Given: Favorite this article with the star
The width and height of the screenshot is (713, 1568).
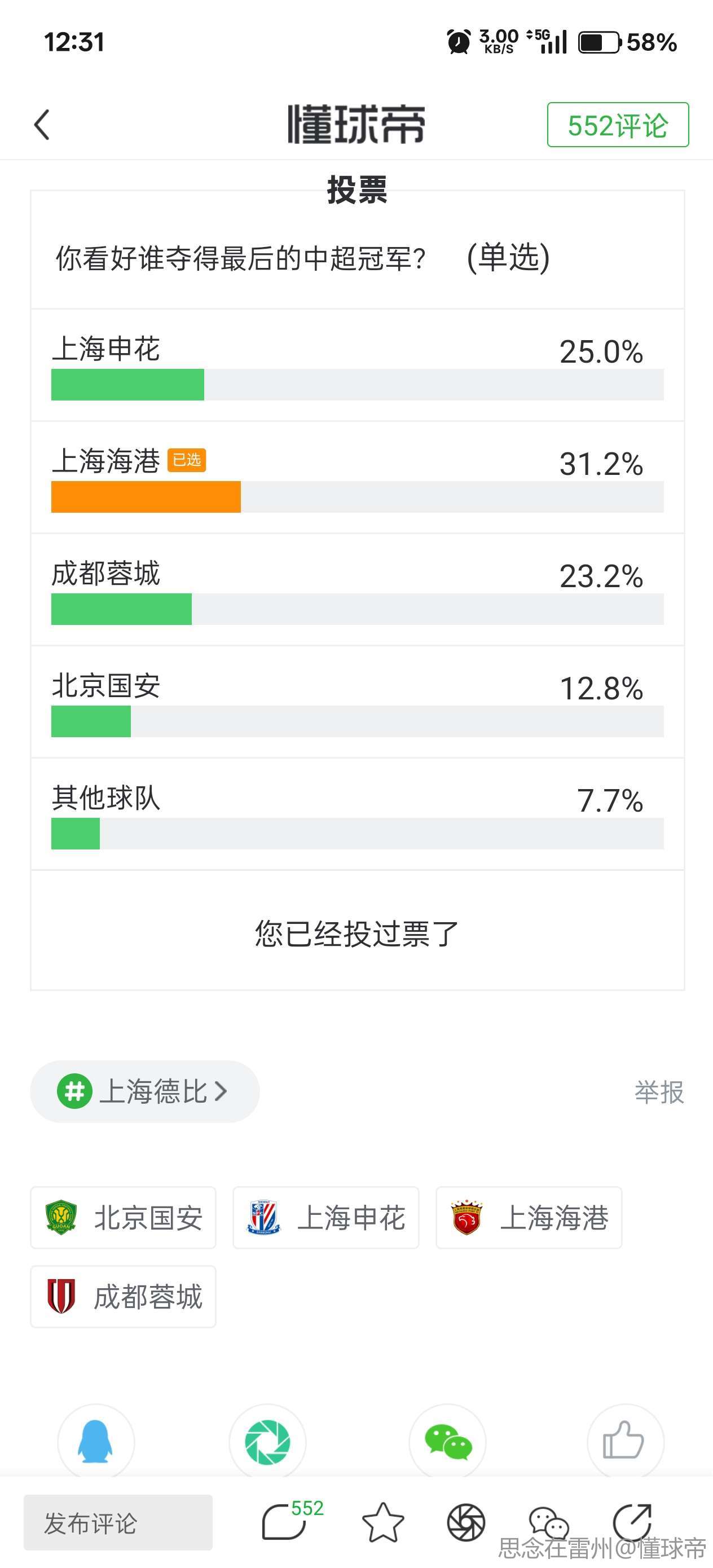Looking at the screenshot, I should click(x=383, y=1522).
